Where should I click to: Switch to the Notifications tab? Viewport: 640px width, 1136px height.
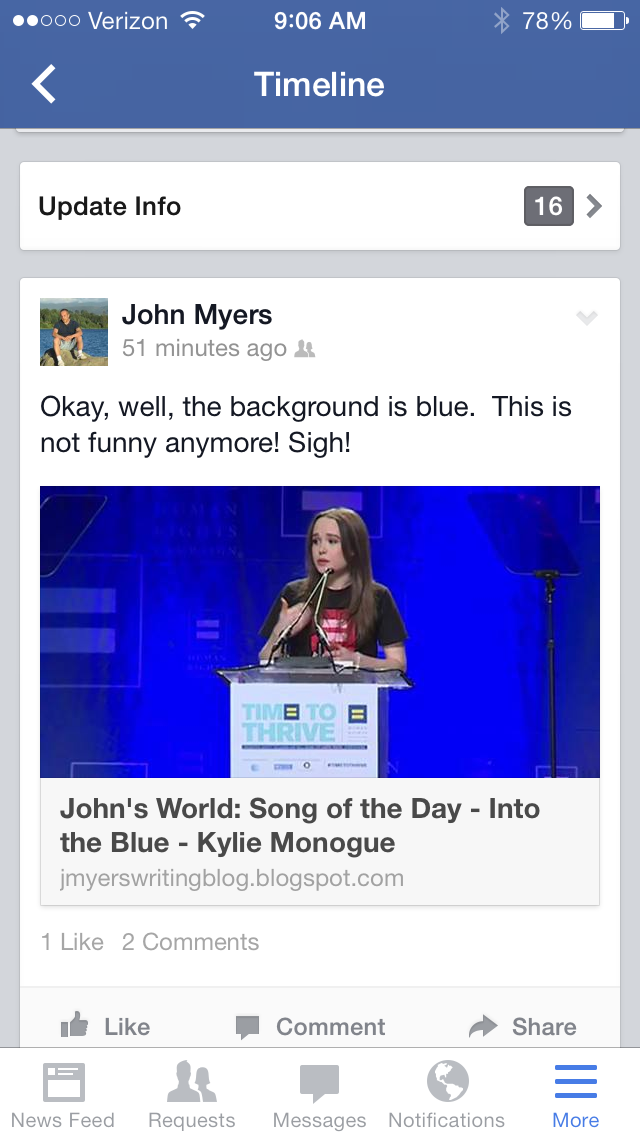click(x=446, y=1095)
